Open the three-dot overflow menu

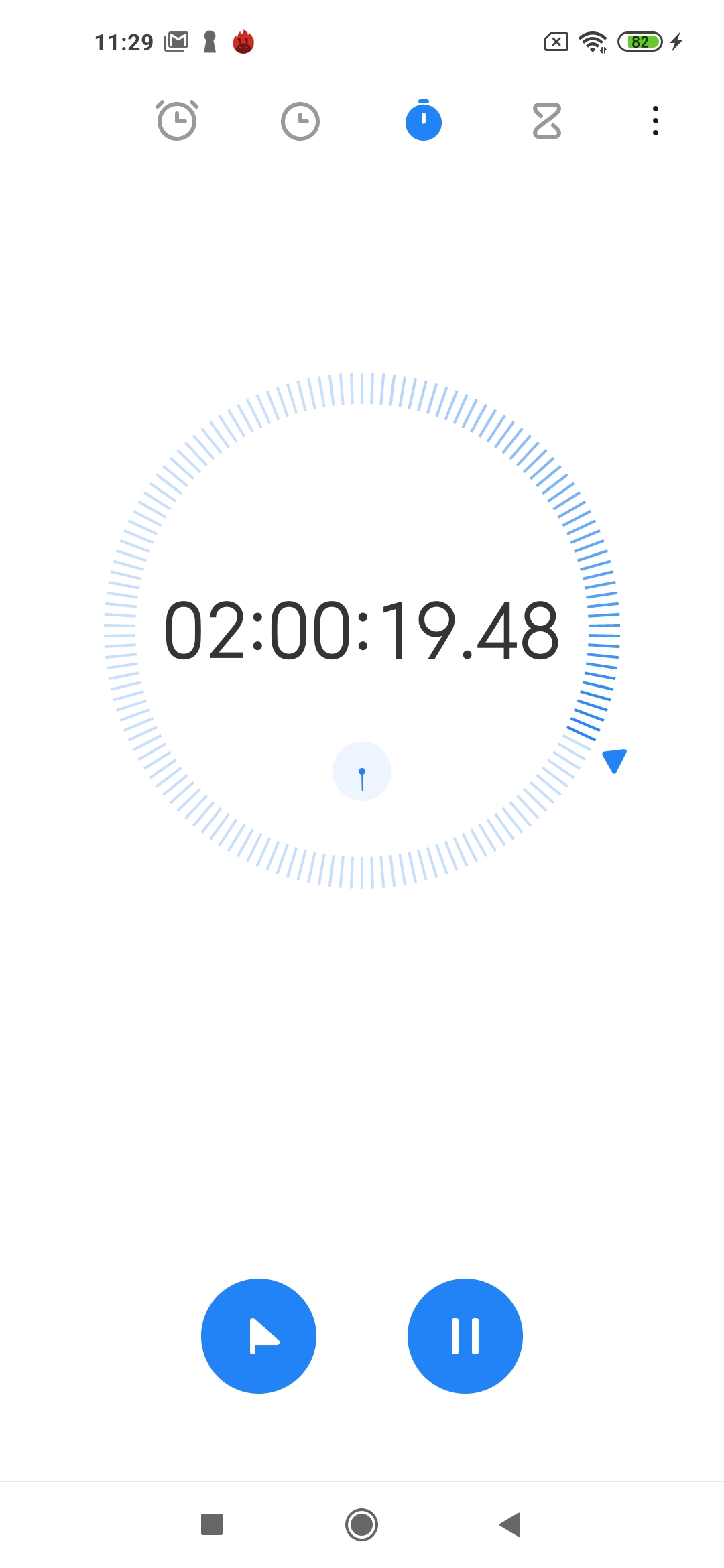coord(656,121)
